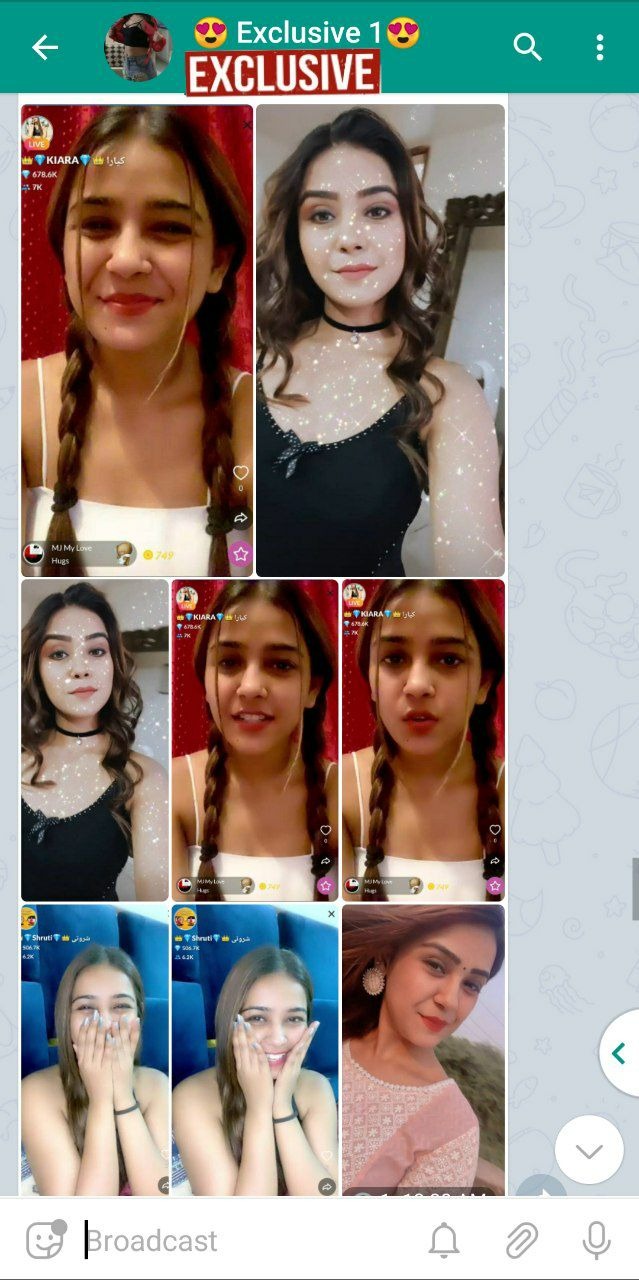The height and width of the screenshot is (1280, 639).
Task: Open the side panel arrow handle
Action: tap(620, 1053)
